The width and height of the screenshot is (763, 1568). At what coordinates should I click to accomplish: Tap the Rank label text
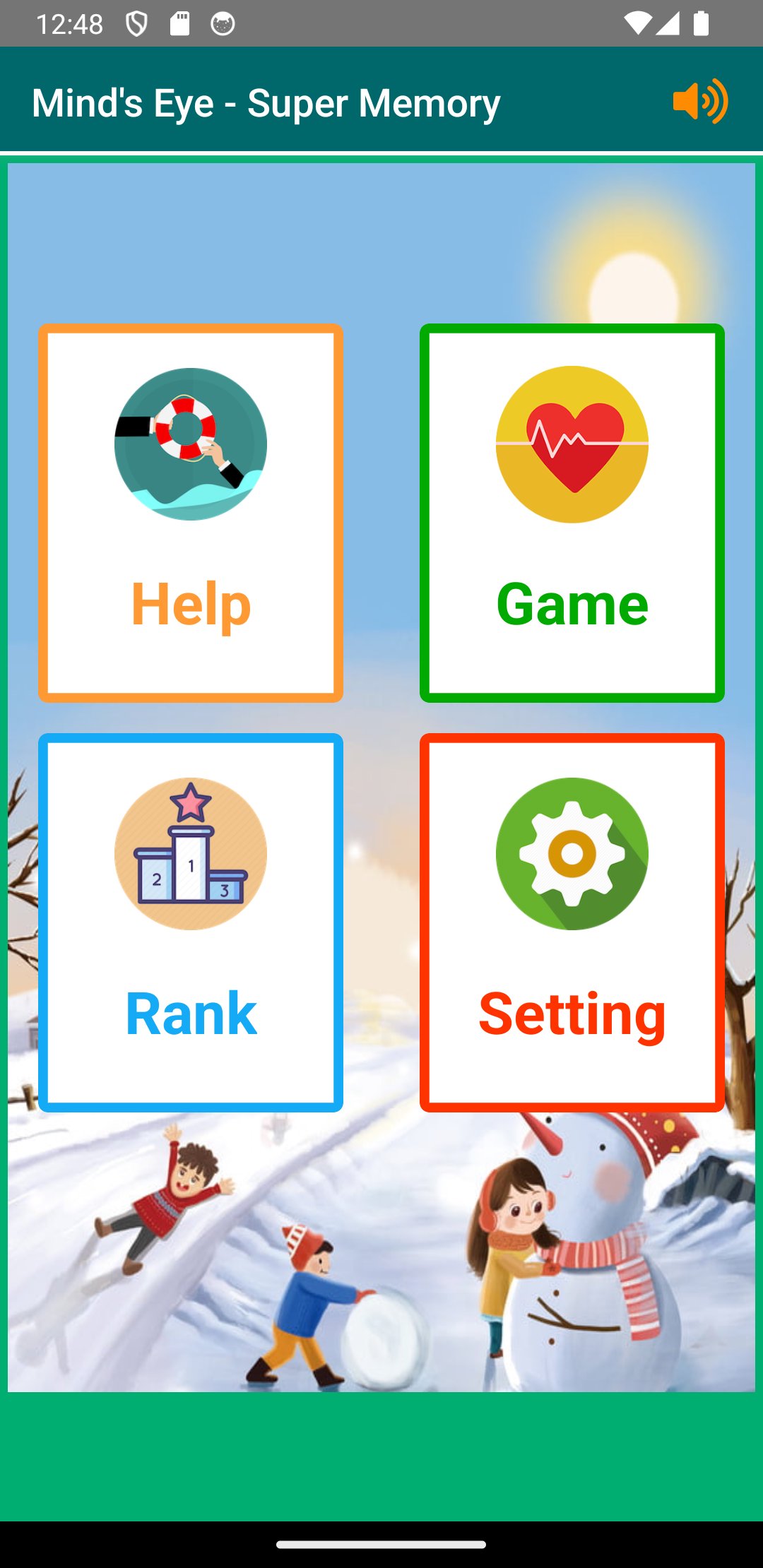click(x=189, y=1014)
